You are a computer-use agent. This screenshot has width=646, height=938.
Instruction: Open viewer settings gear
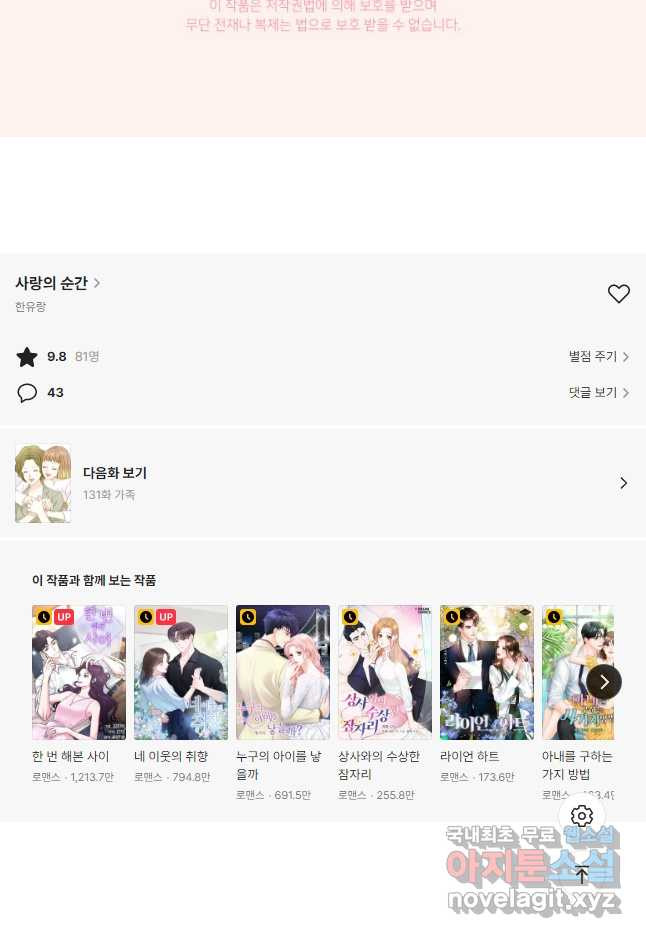point(582,816)
